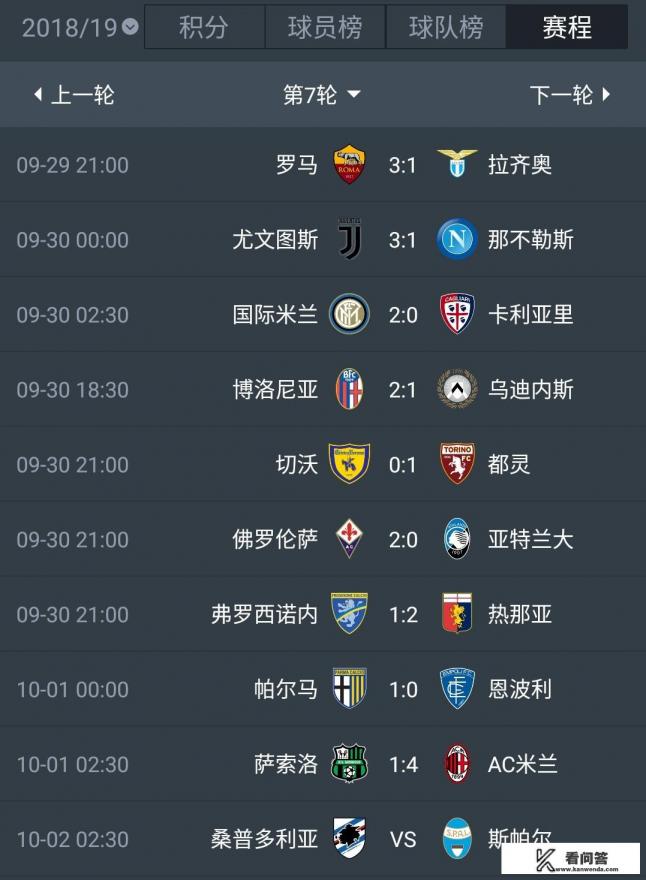Switch to the 球员榜 tab
Screen dimensions: 646x880
click(325, 27)
